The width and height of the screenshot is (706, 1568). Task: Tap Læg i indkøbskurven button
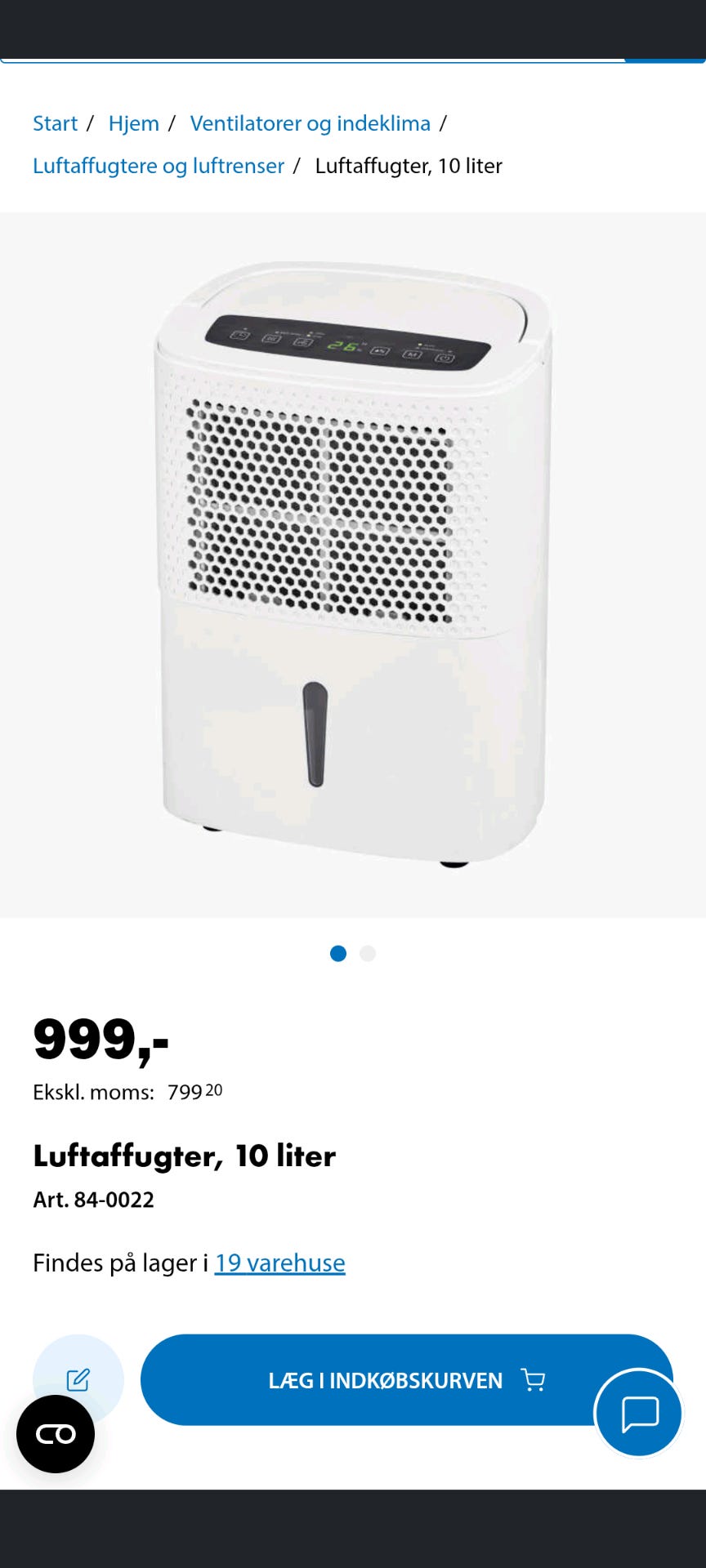pos(406,1380)
